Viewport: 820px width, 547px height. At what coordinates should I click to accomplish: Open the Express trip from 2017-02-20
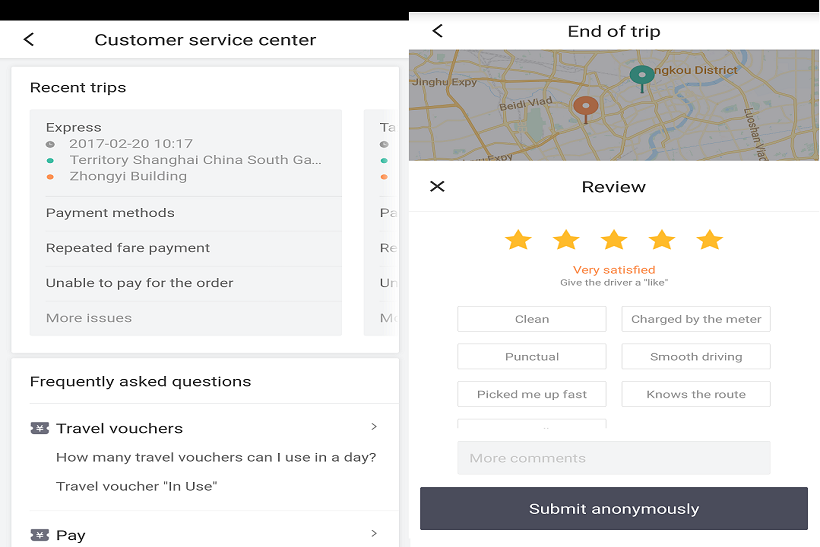pos(185,152)
